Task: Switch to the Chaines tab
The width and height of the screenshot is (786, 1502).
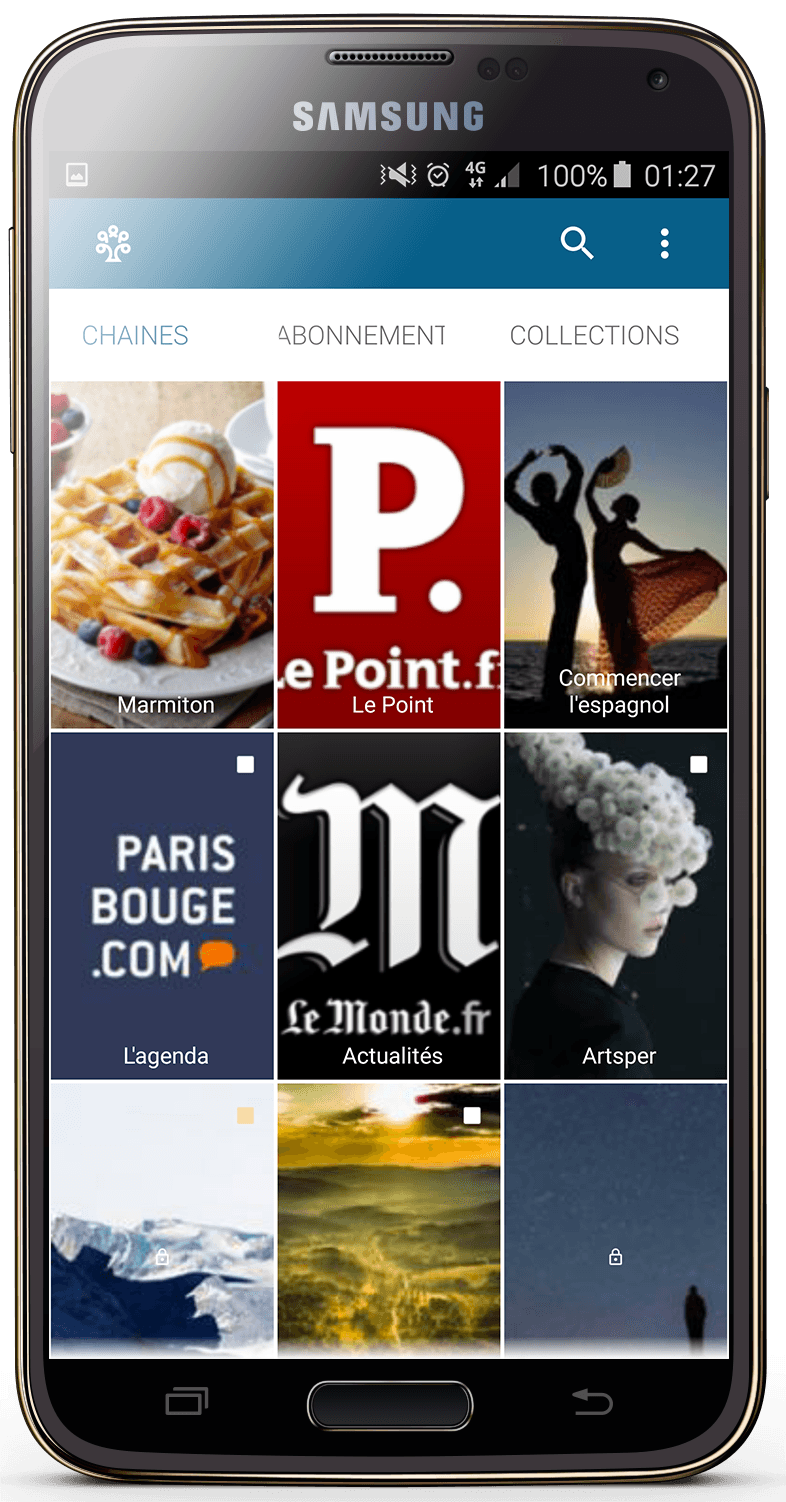Action: 135,336
